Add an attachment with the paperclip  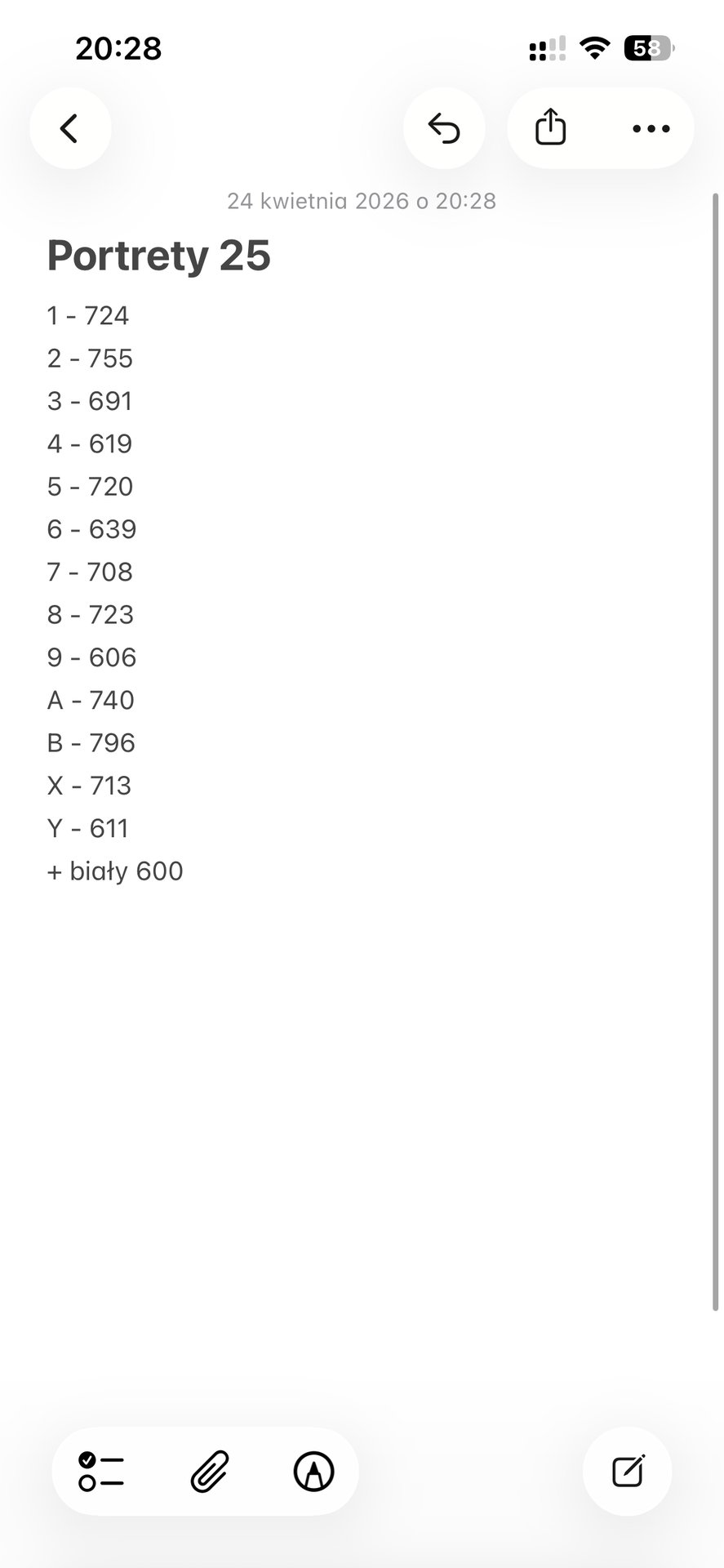pos(210,1472)
